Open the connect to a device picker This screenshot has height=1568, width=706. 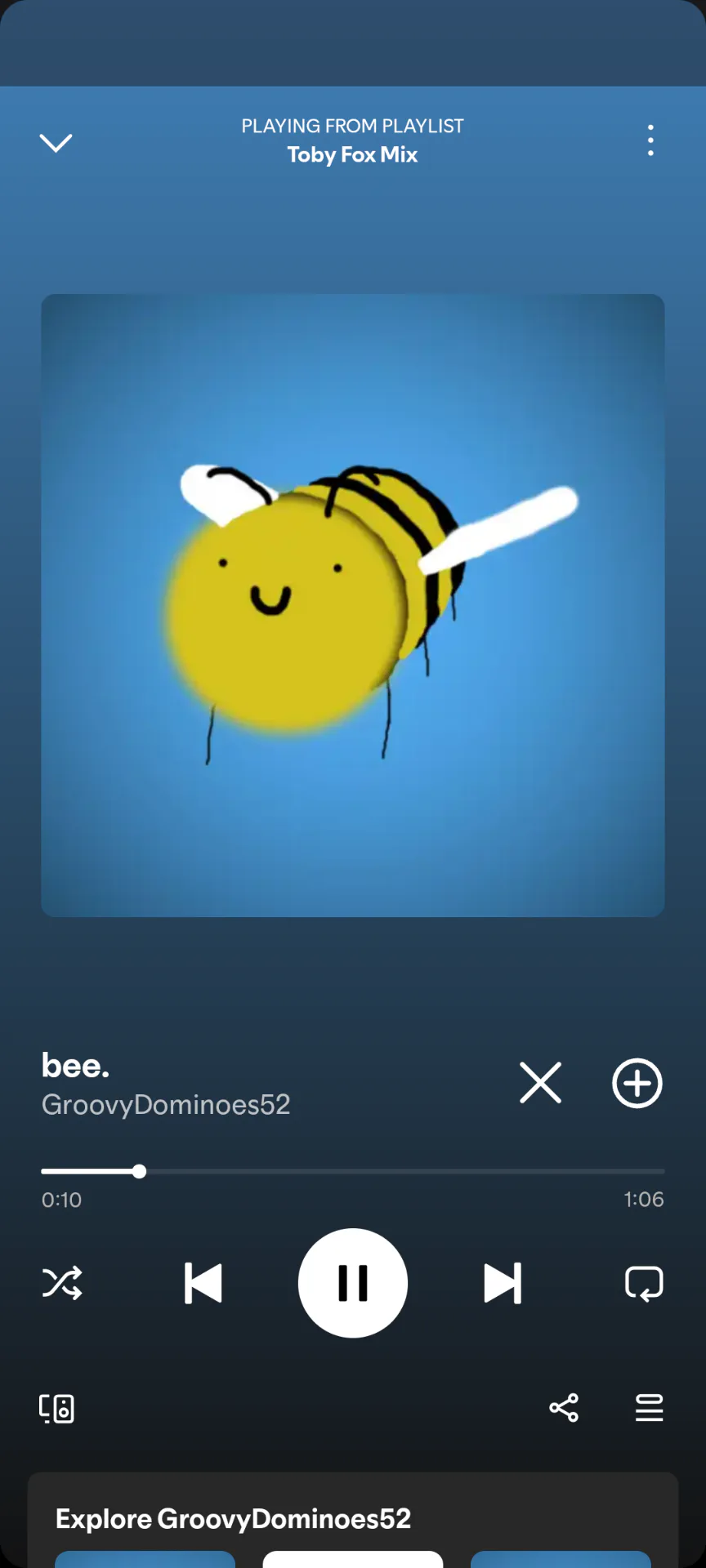[x=57, y=1408]
